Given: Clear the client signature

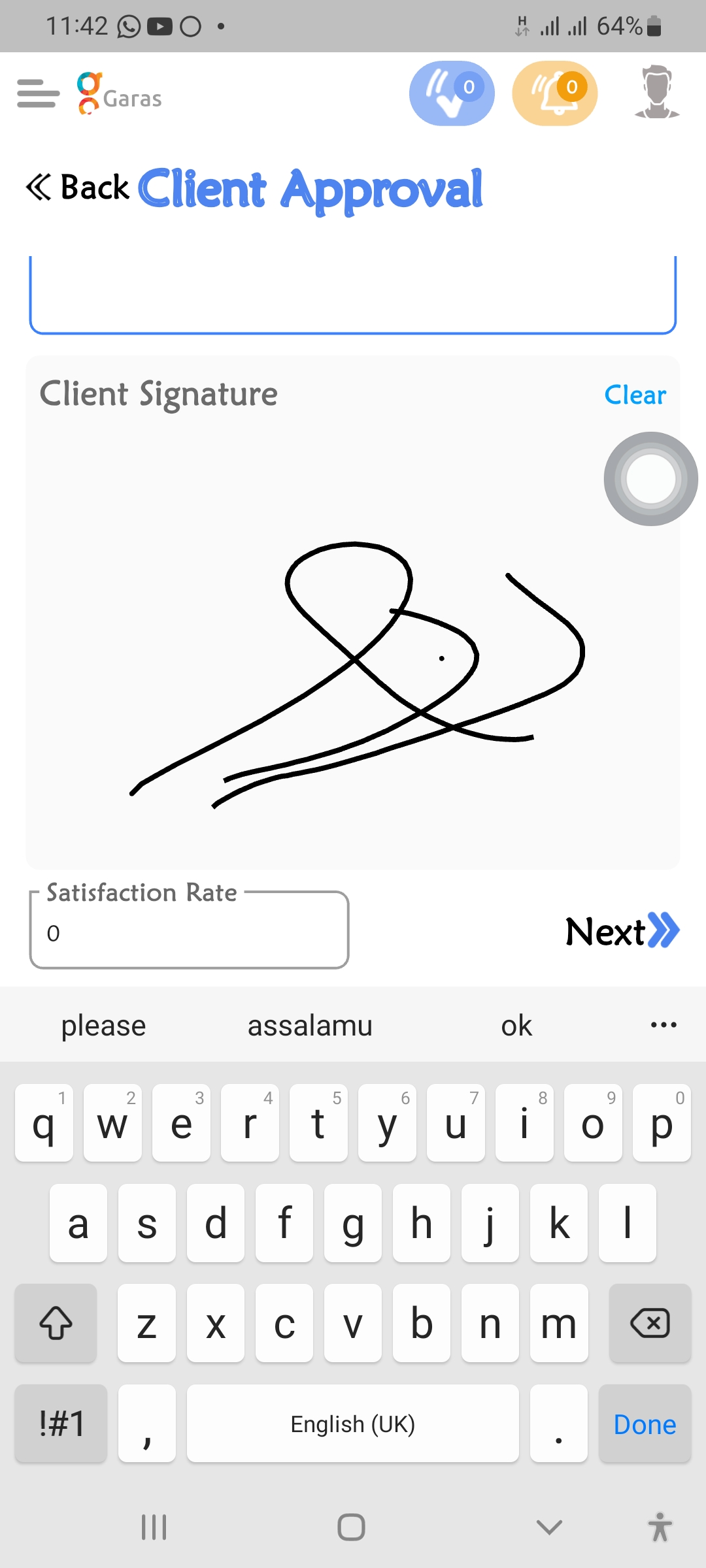Looking at the screenshot, I should pyautogui.click(x=635, y=395).
